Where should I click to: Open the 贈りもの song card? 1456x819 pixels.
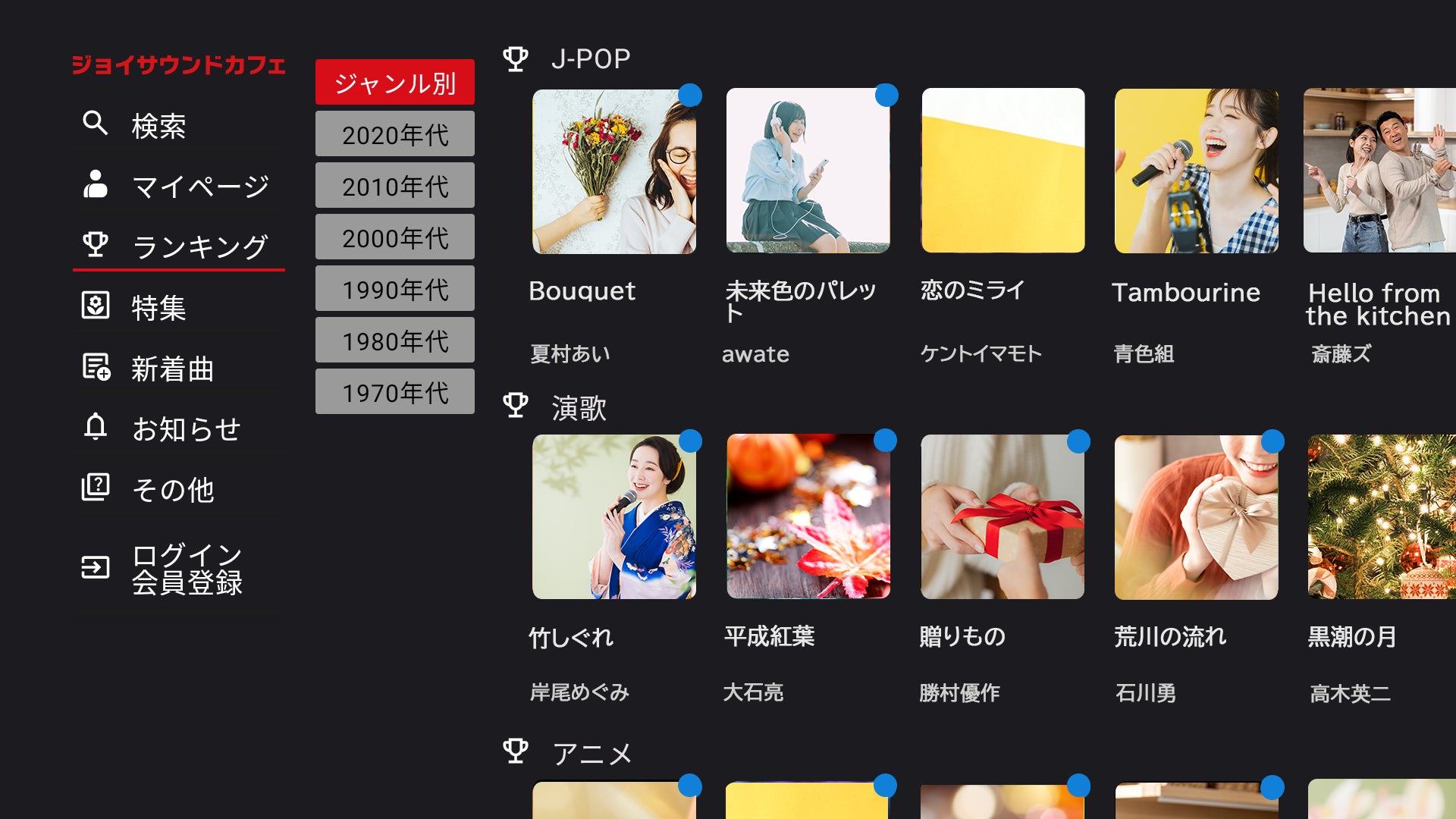click(1002, 517)
